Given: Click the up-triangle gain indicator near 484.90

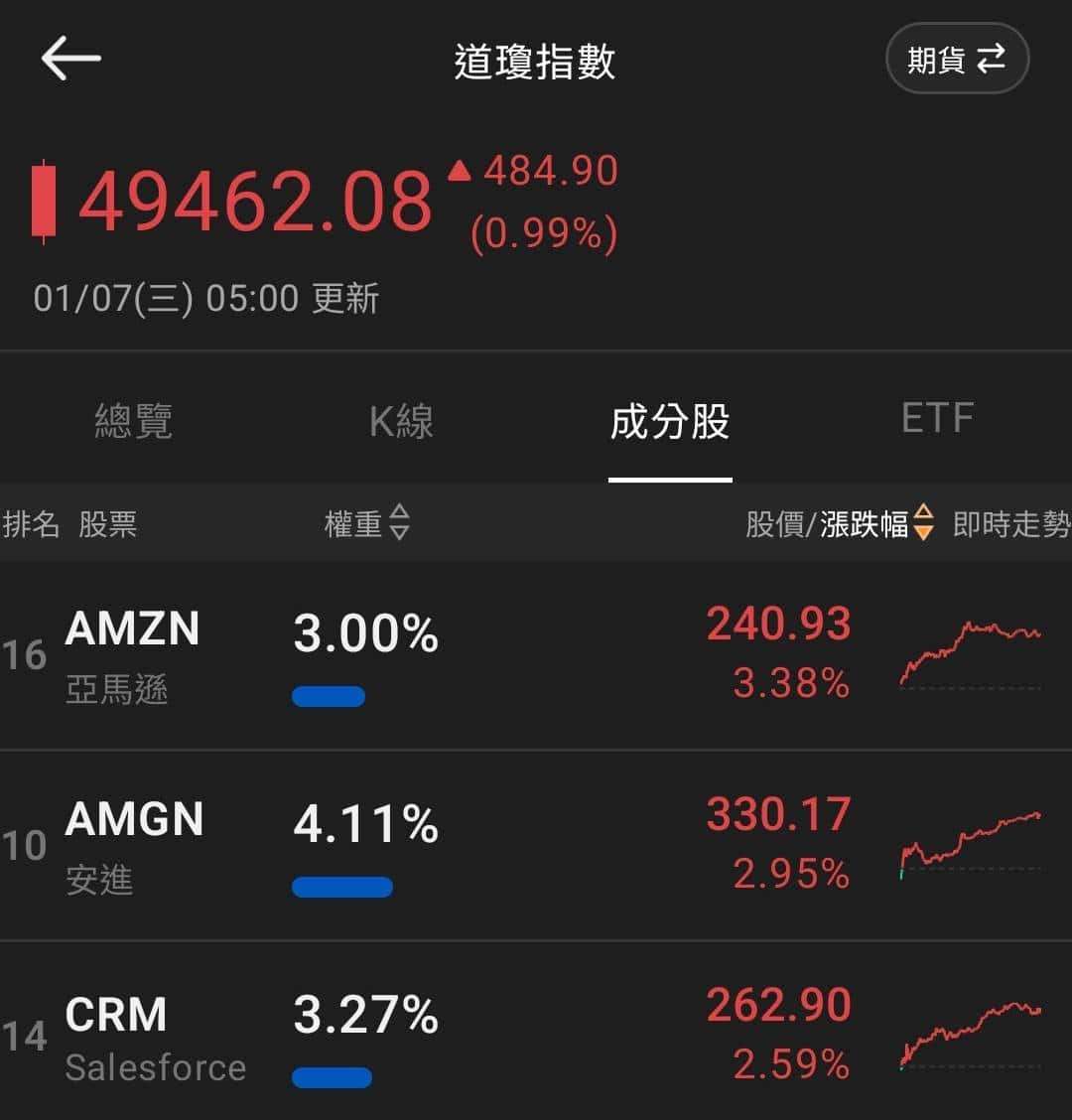Looking at the screenshot, I should [460, 171].
